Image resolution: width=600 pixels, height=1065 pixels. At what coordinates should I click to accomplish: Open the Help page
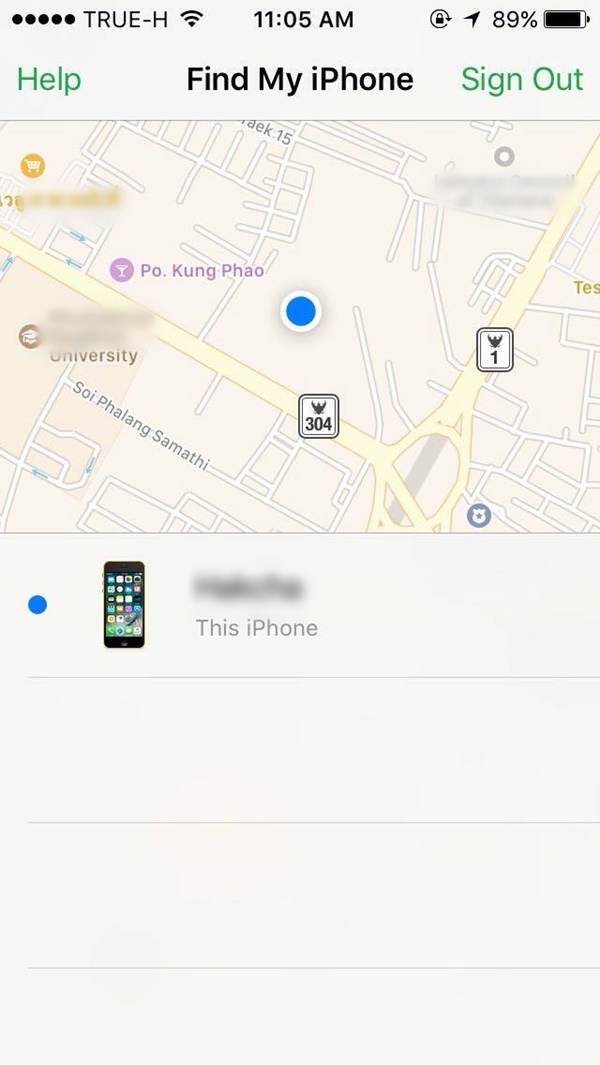pos(49,79)
